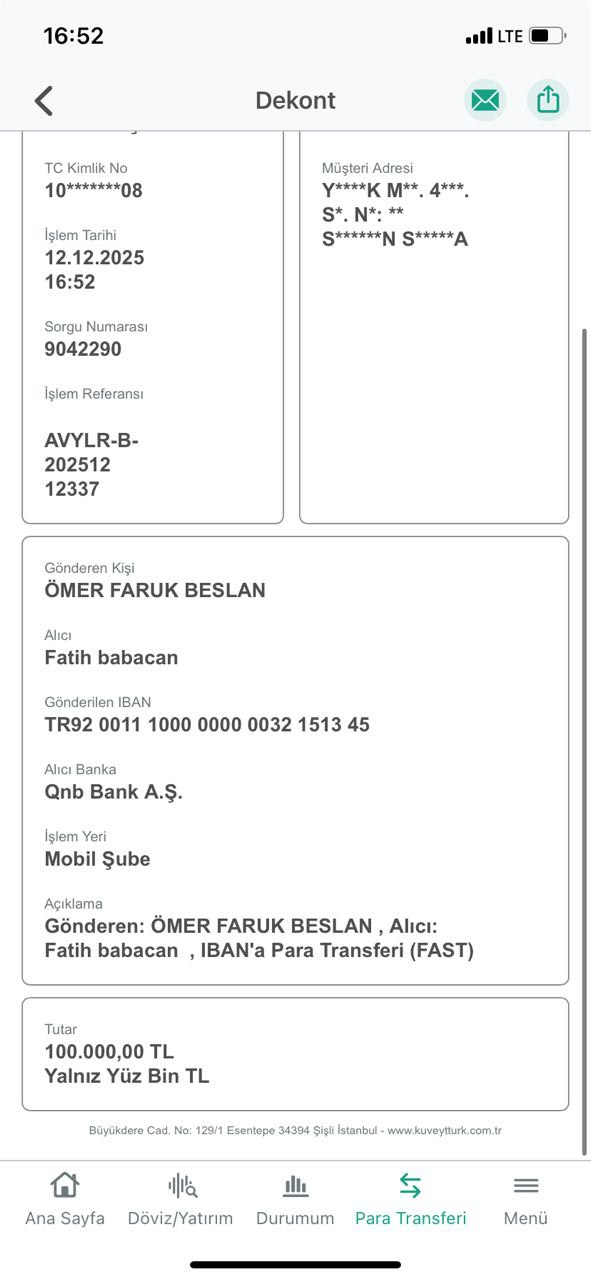Viewport: 591px width, 1280px height.
Task: Go back from the Dekont screen
Action: pyautogui.click(x=43, y=101)
